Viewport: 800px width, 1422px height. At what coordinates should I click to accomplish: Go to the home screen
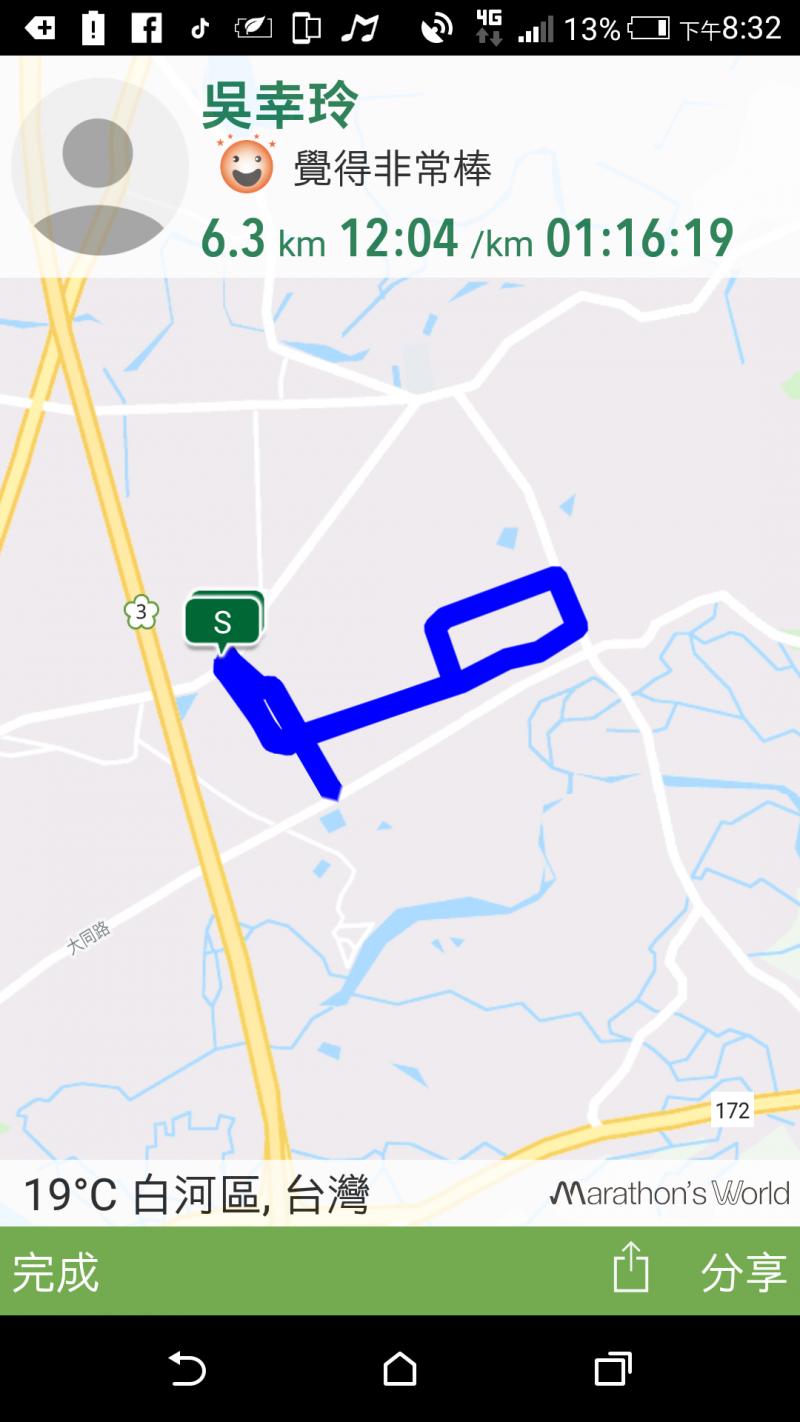400,1369
